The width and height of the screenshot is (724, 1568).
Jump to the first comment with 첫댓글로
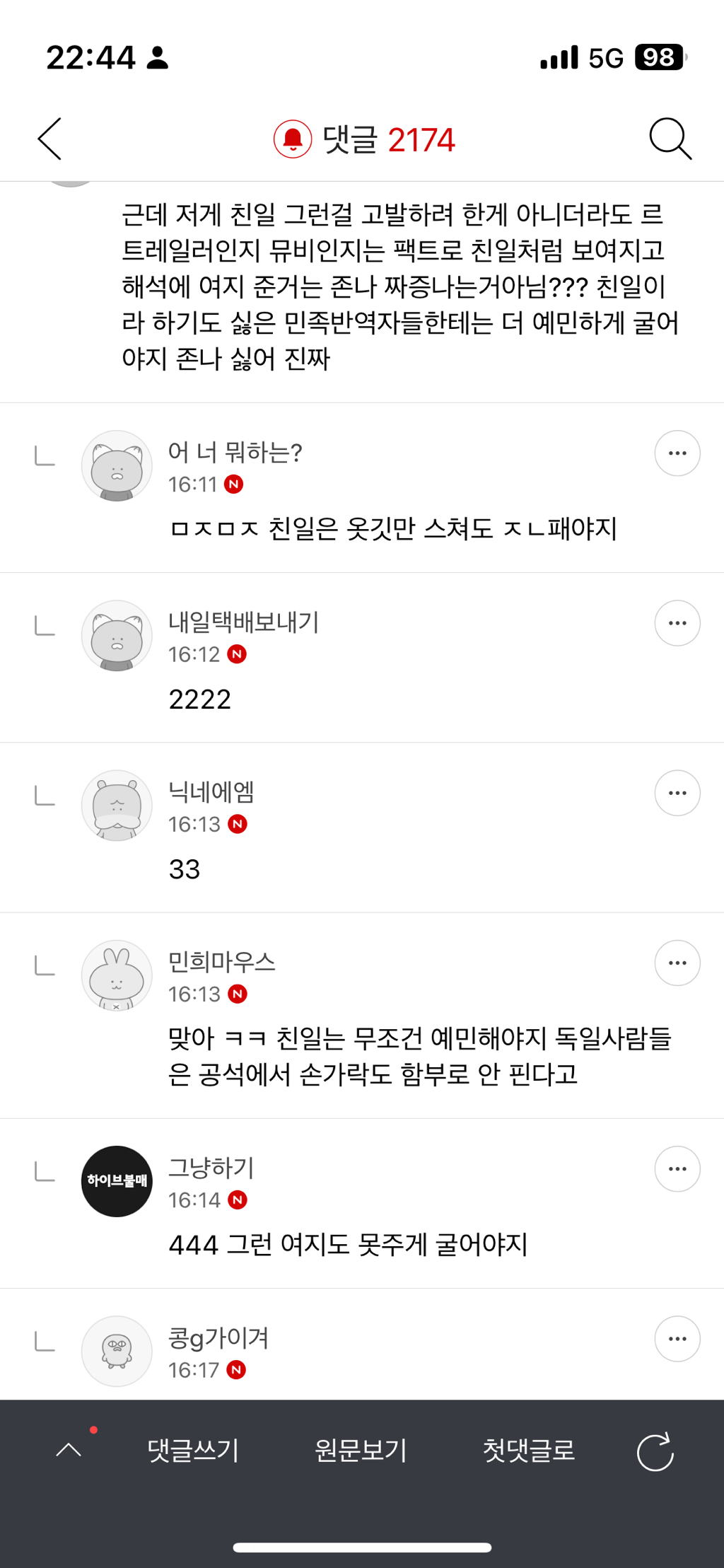[529, 1450]
